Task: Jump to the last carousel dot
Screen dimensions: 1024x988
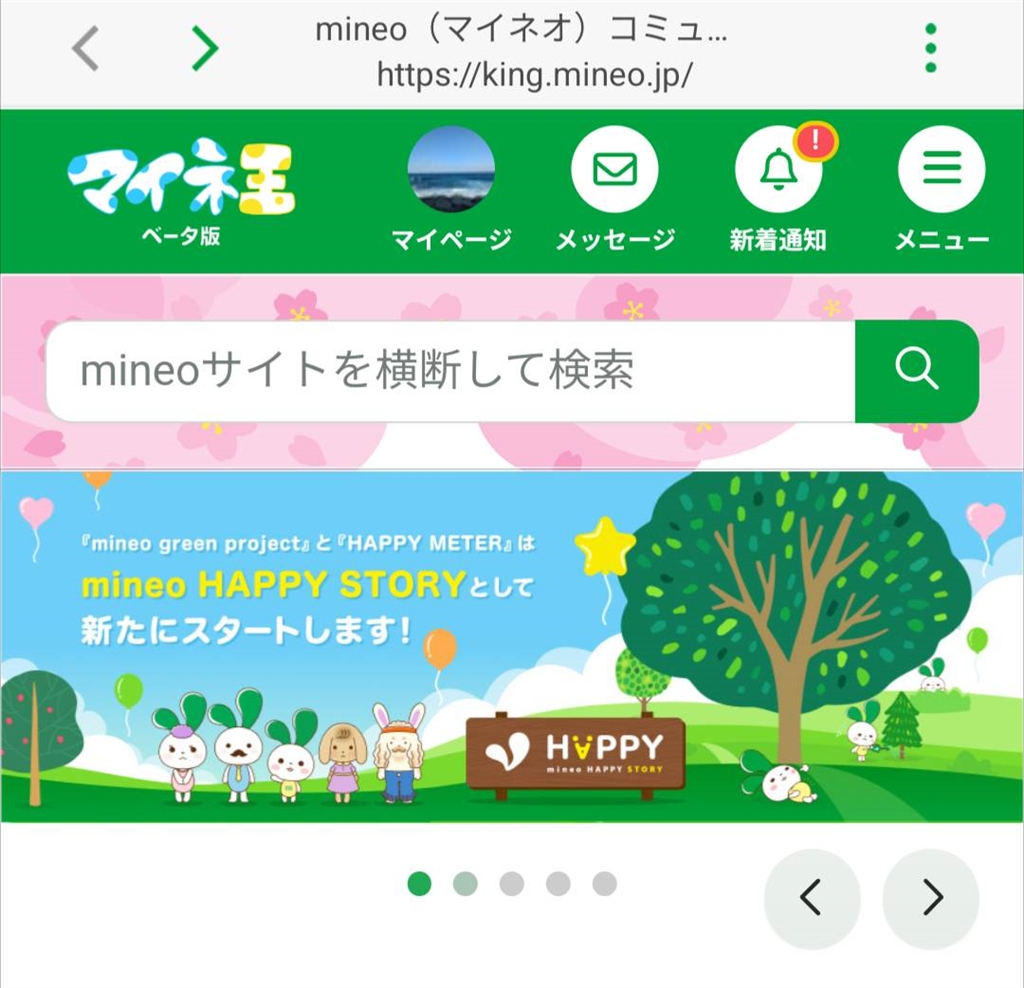Action: [x=604, y=884]
